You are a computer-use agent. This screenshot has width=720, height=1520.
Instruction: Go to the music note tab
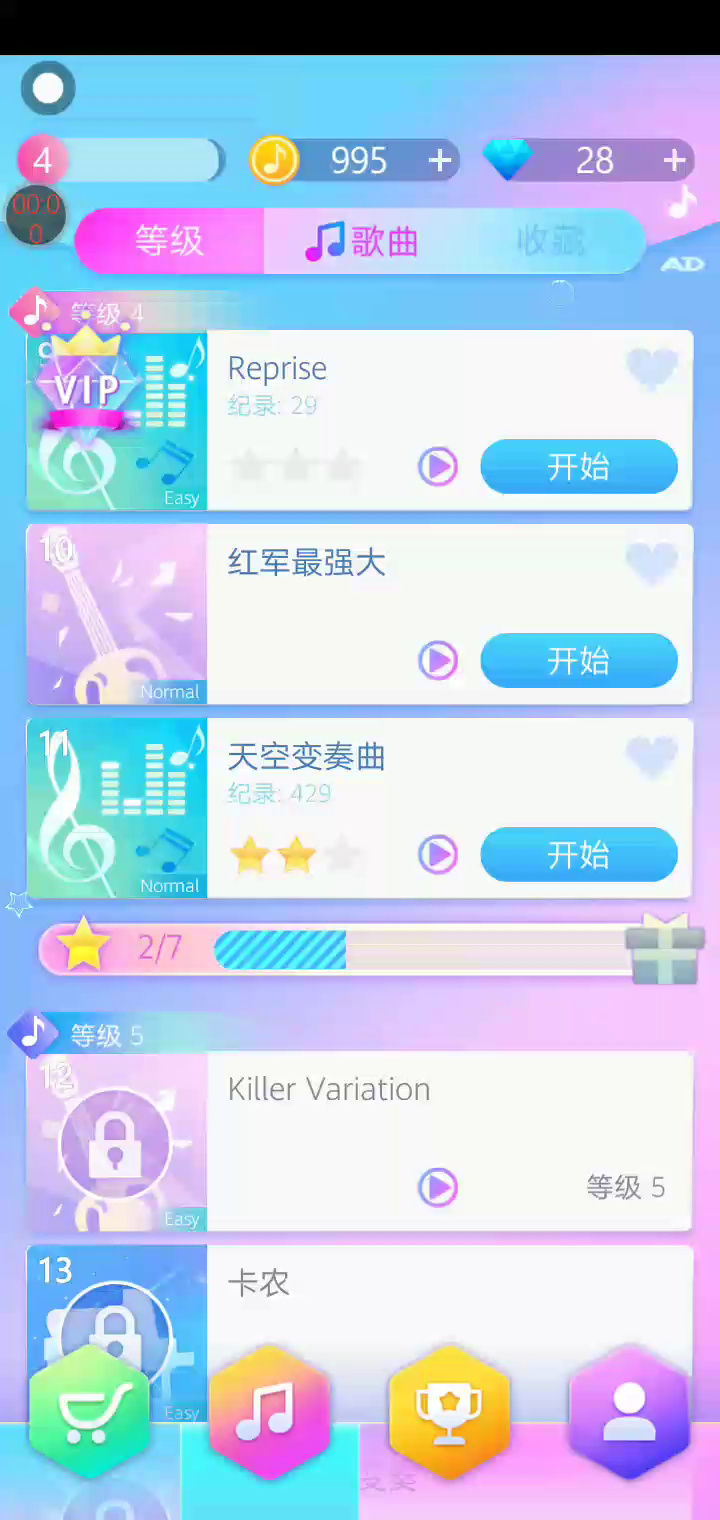(x=269, y=1412)
